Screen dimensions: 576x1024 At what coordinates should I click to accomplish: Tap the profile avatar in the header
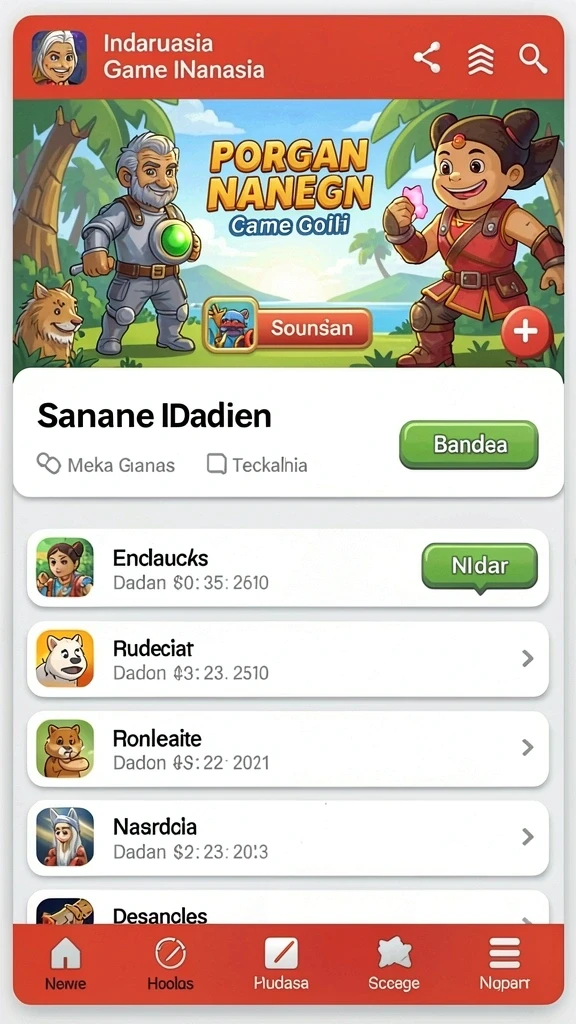pyautogui.click(x=59, y=57)
